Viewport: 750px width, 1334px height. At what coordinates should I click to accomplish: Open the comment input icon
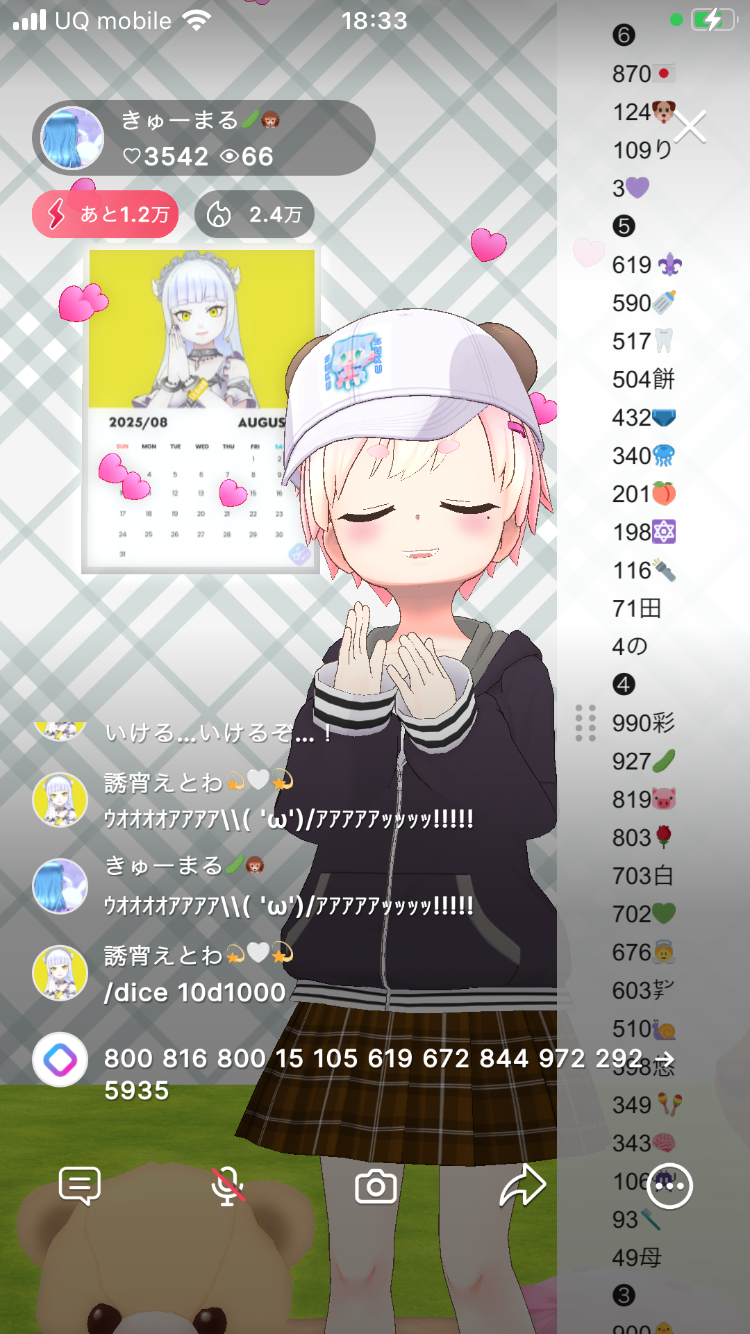80,1186
